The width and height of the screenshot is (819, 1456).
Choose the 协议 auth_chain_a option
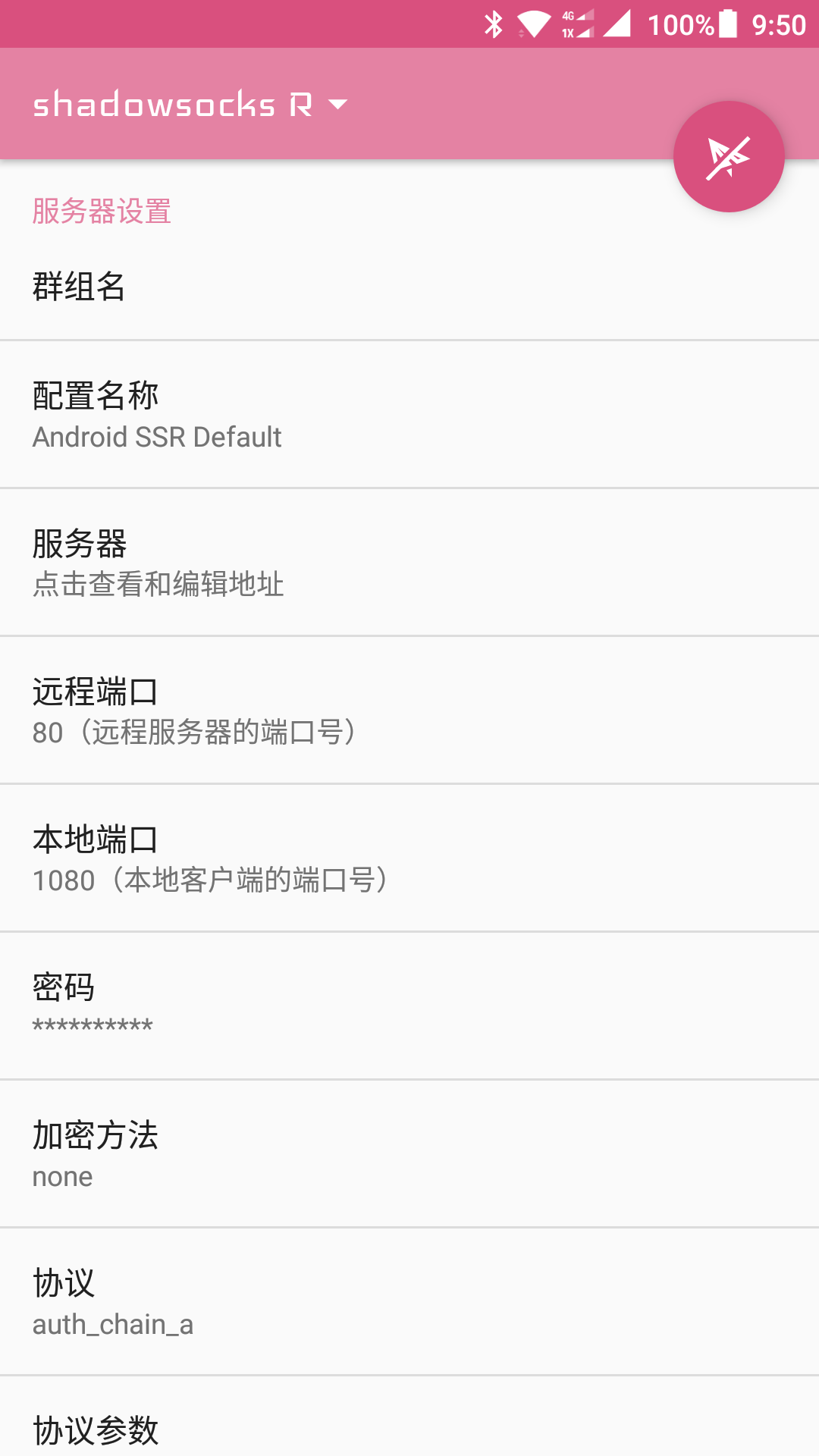click(x=409, y=1302)
